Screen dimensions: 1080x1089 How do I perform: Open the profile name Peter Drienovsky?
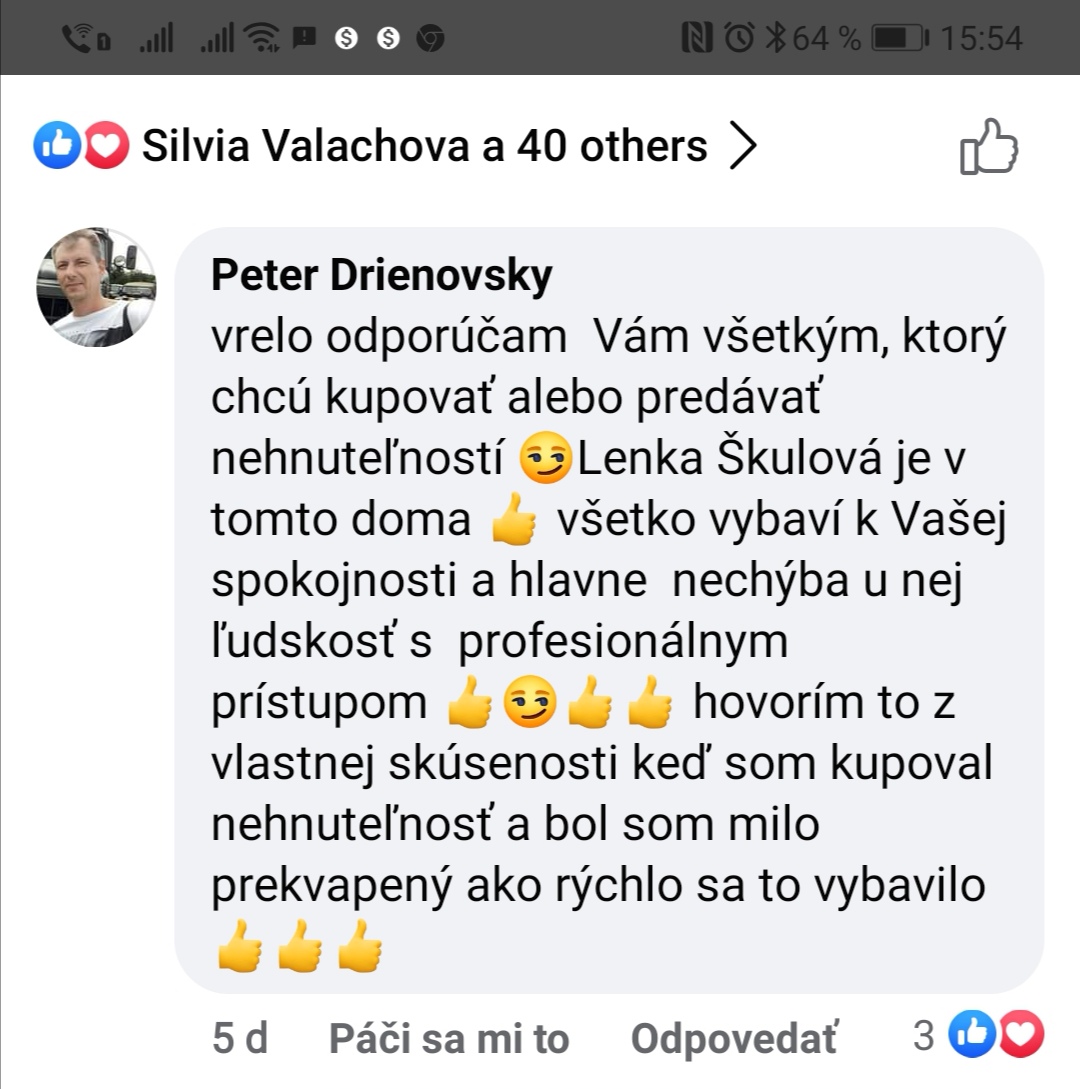(381, 276)
